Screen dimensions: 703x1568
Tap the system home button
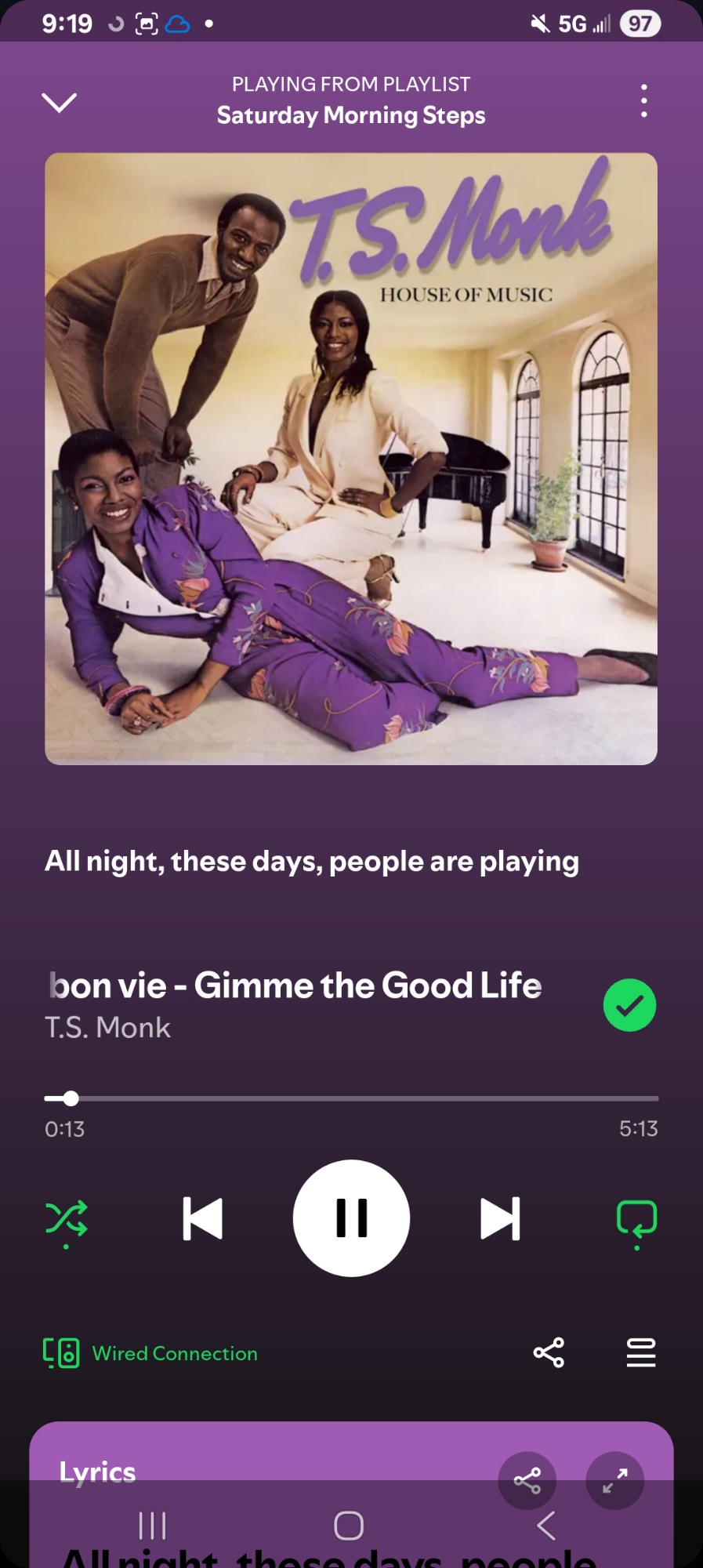point(349,1526)
